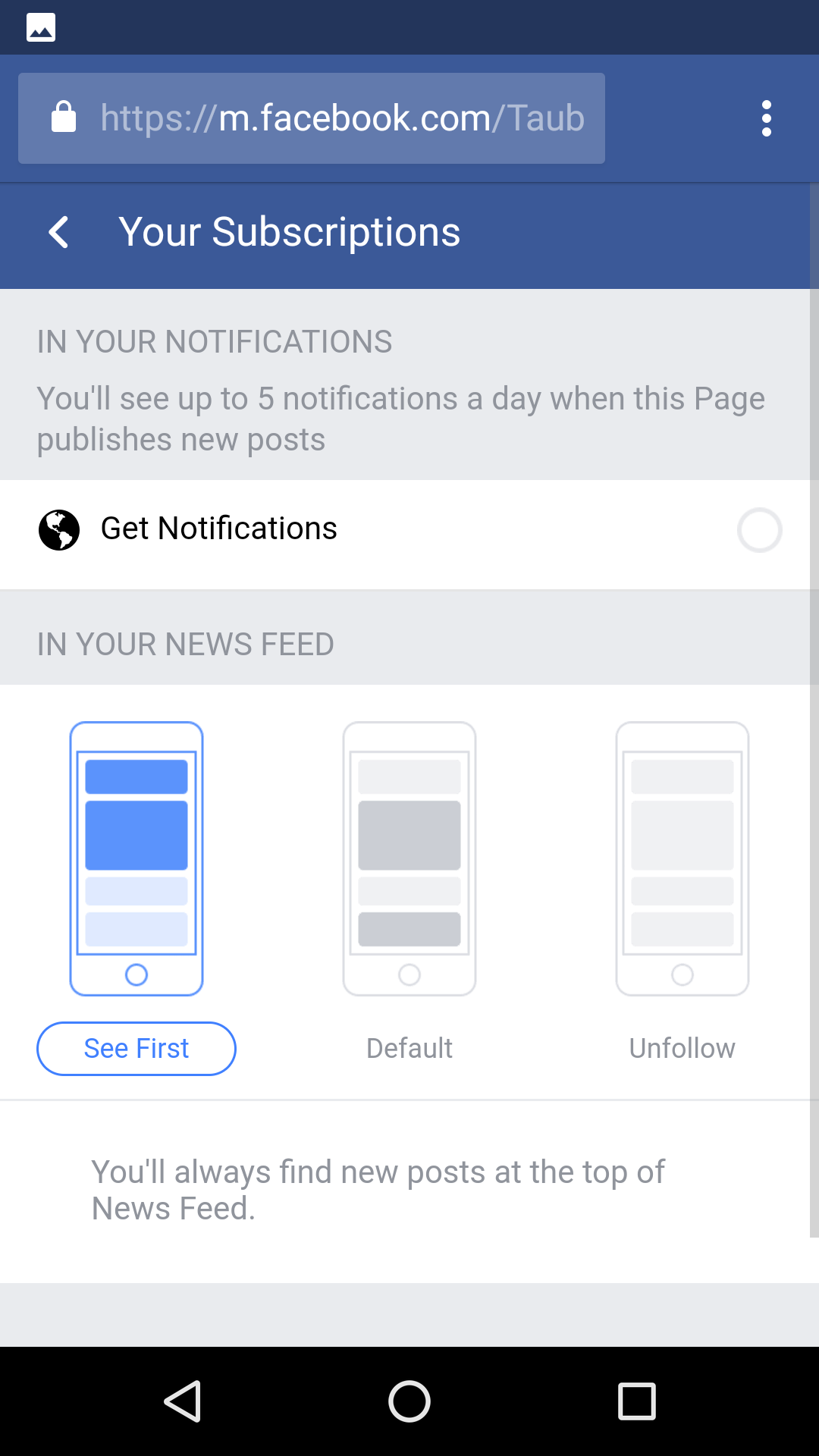This screenshot has width=819, height=1456.
Task: Open recent apps from navigation bar
Action: (x=636, y=1401)
